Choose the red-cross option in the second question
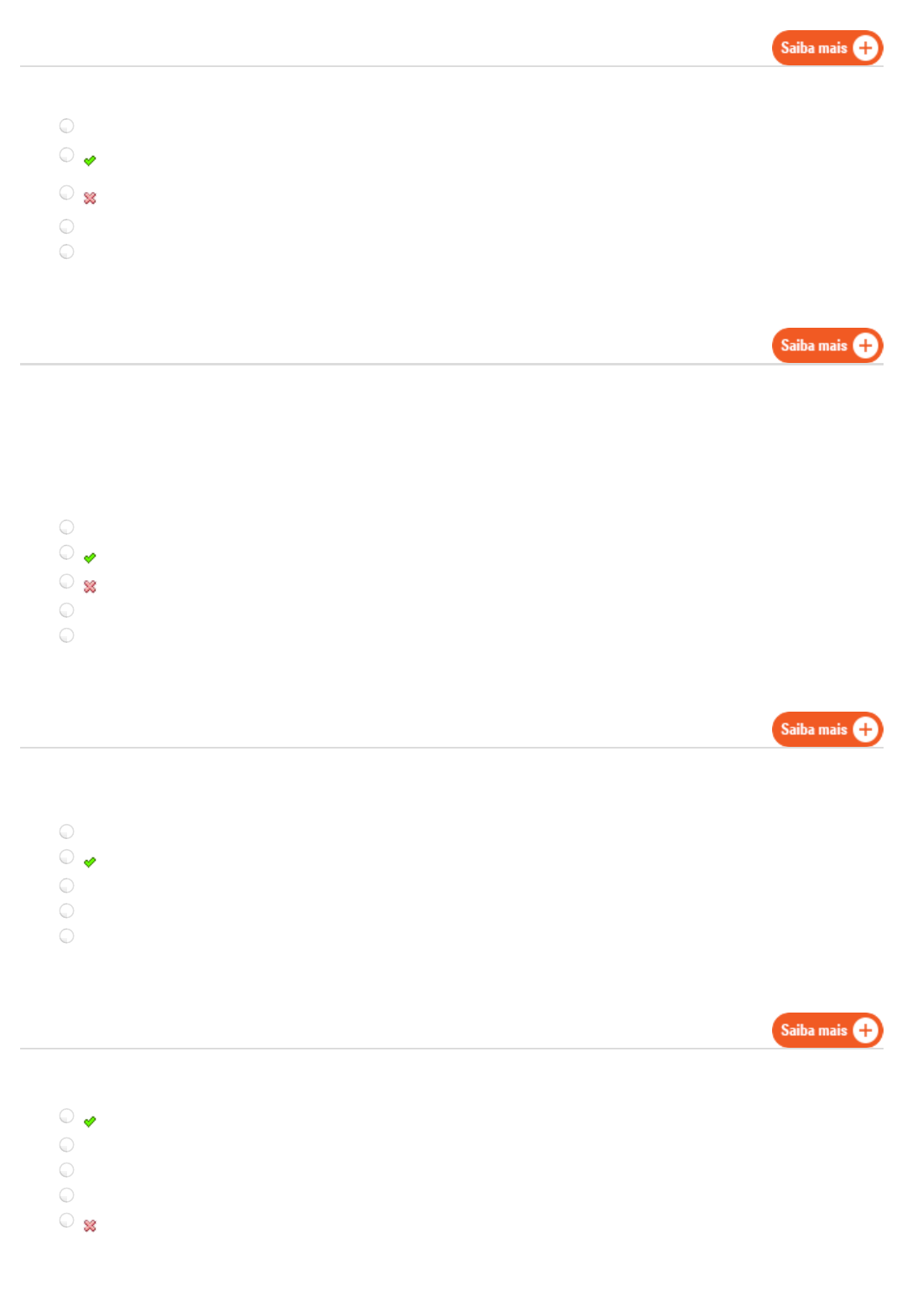 (x=67, y=581)
